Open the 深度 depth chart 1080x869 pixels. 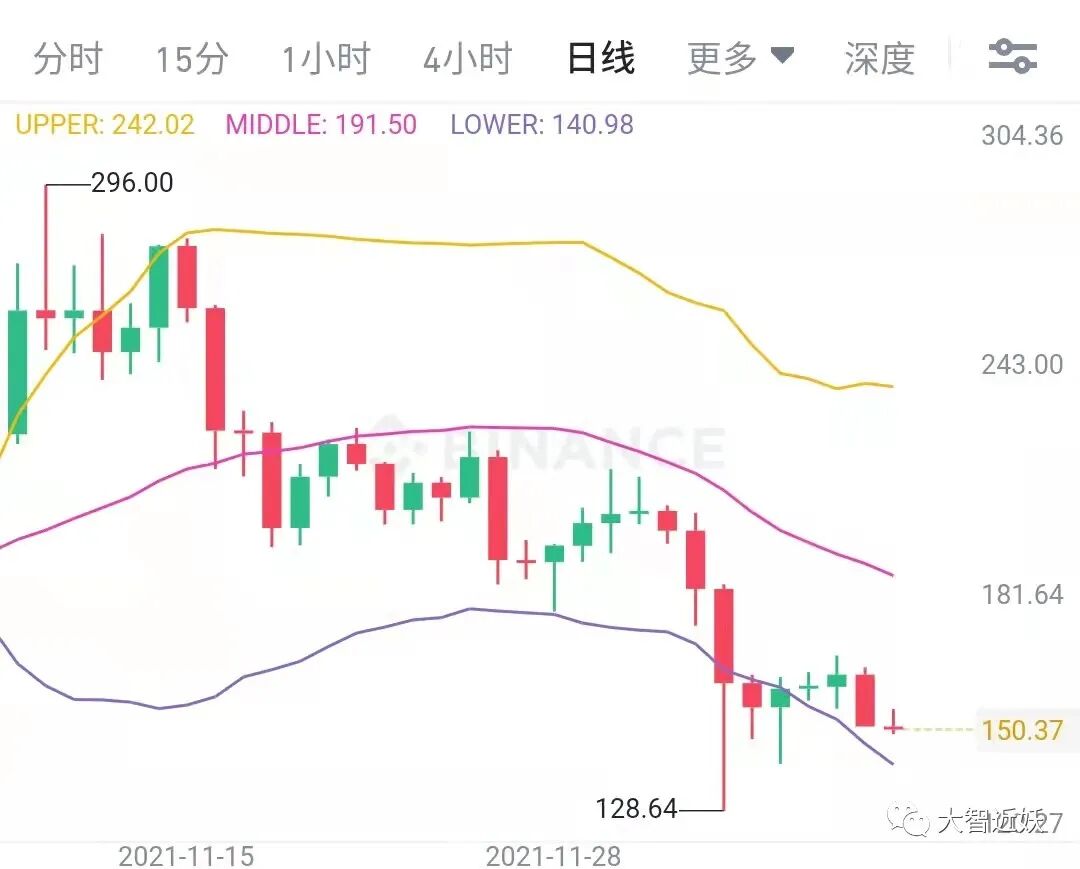click(x=880, y=58)
